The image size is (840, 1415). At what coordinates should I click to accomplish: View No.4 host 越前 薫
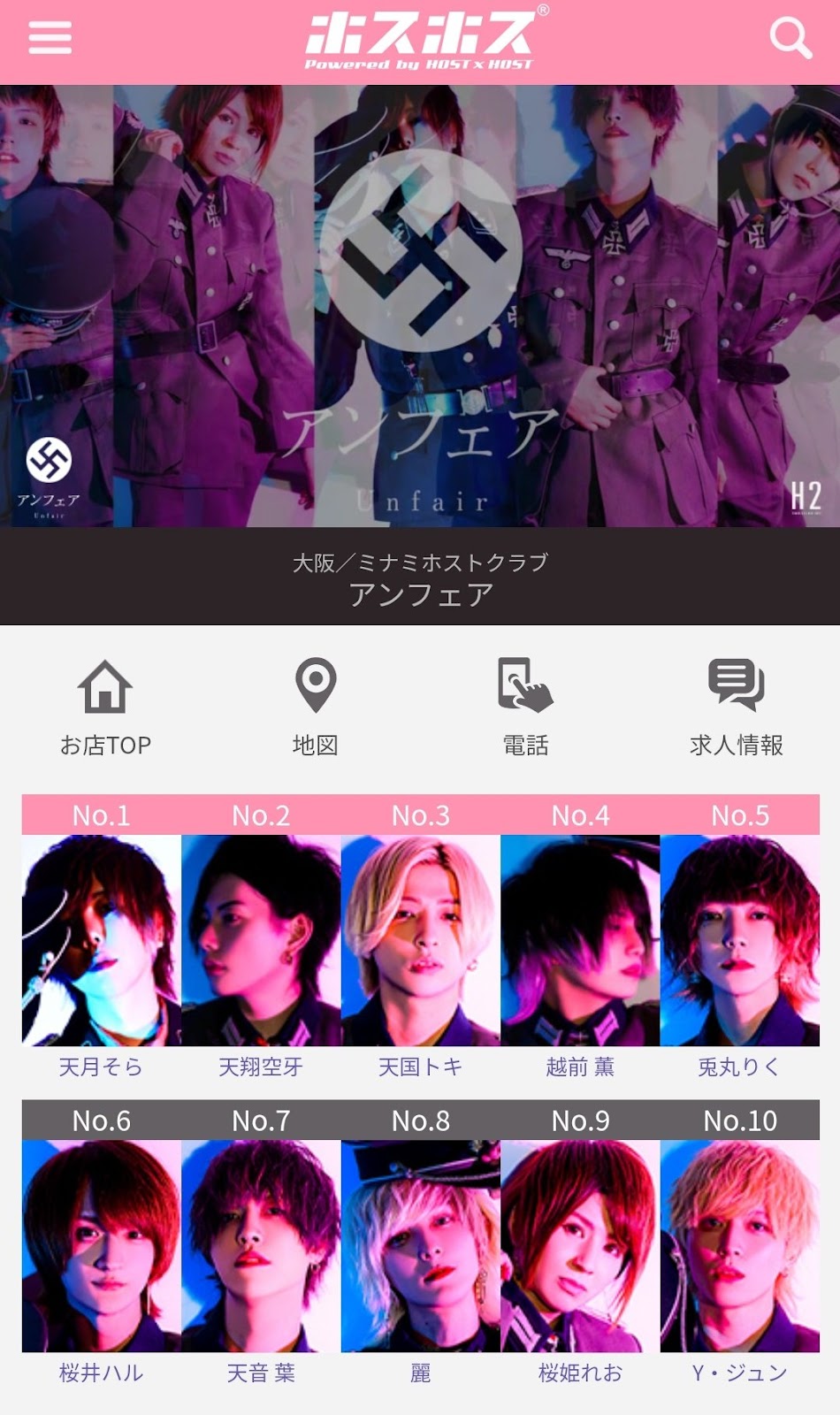pos(580,941)
